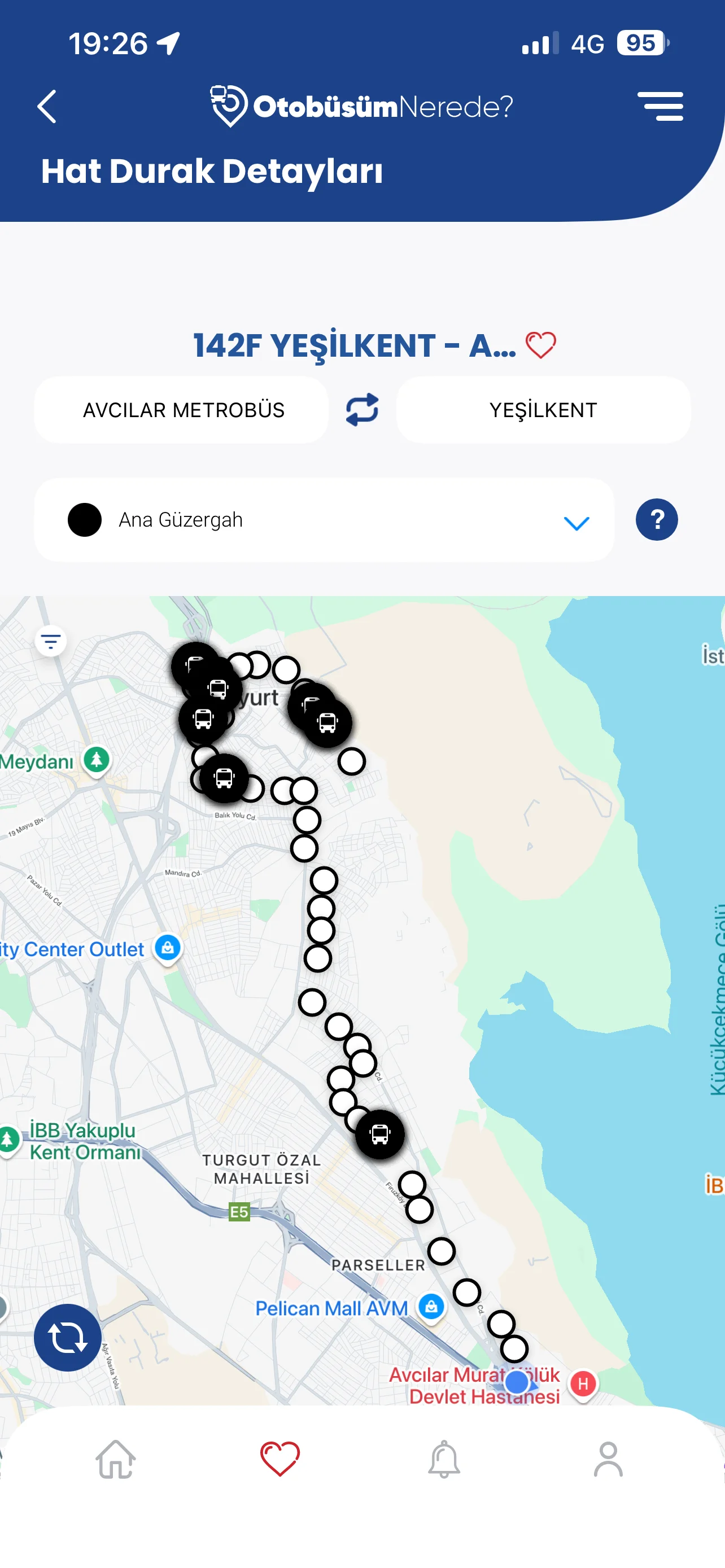
Task: Open the question mark help button
Action: coord(656,520)
